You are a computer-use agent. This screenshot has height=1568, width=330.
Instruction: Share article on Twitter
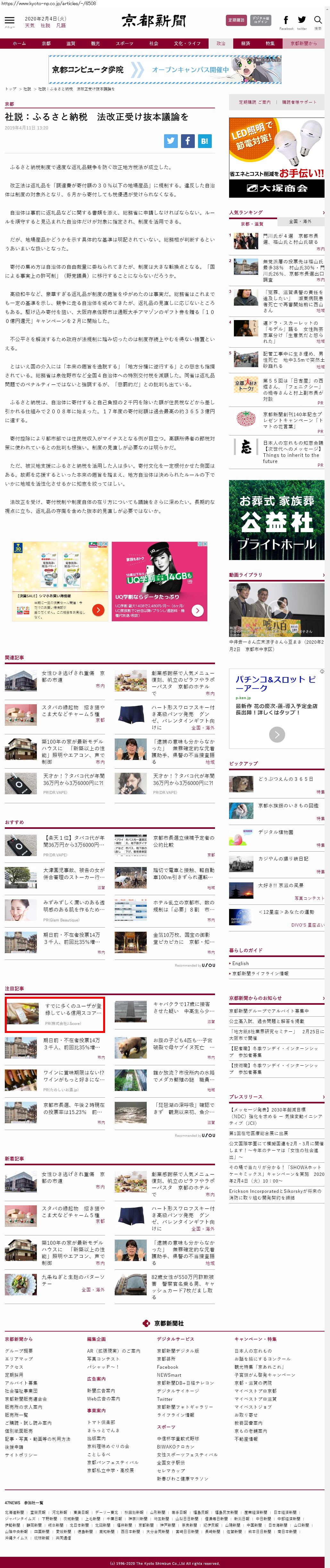[171, 141]
